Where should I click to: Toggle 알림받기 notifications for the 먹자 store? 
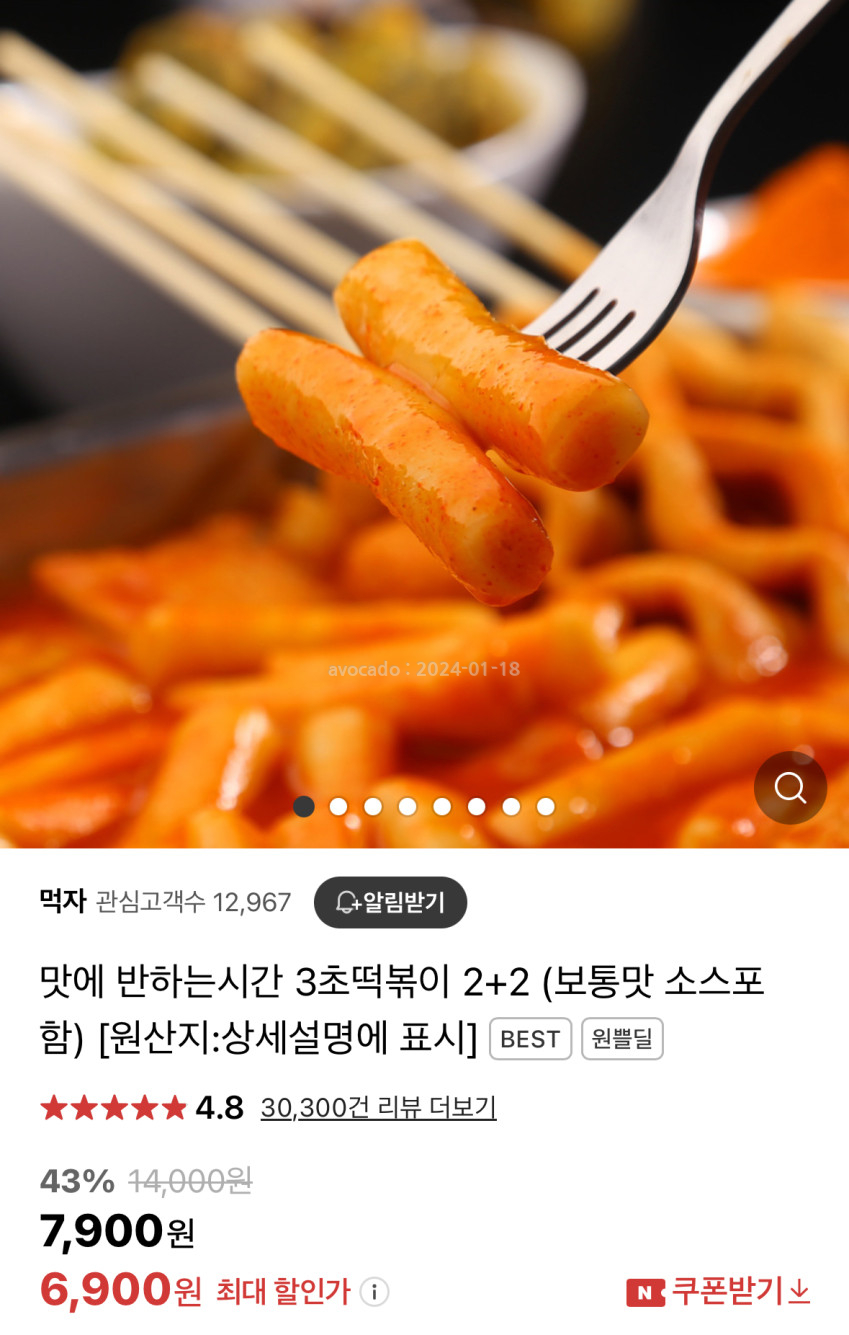pos(391,902)
